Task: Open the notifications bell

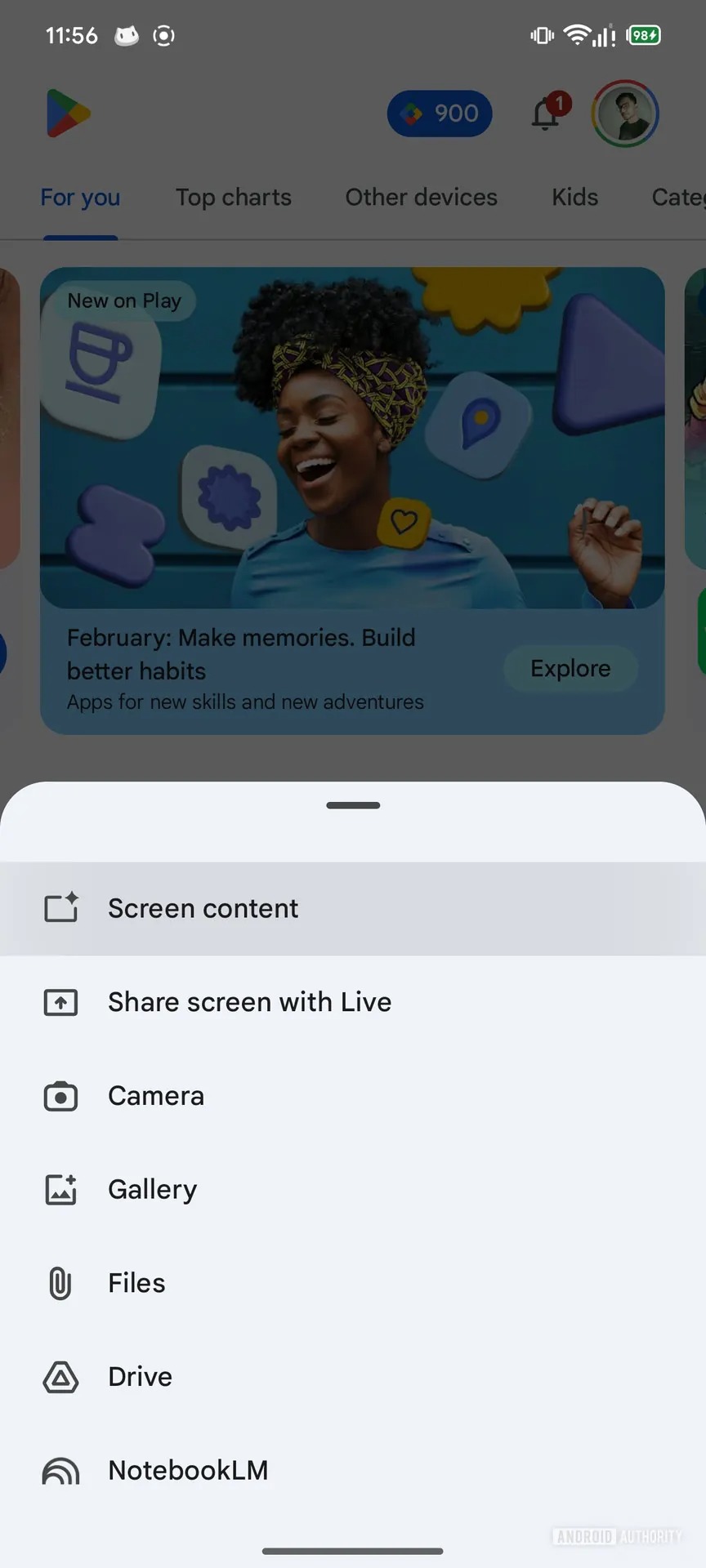Action: pyautogui.click(x=547, y=114)
